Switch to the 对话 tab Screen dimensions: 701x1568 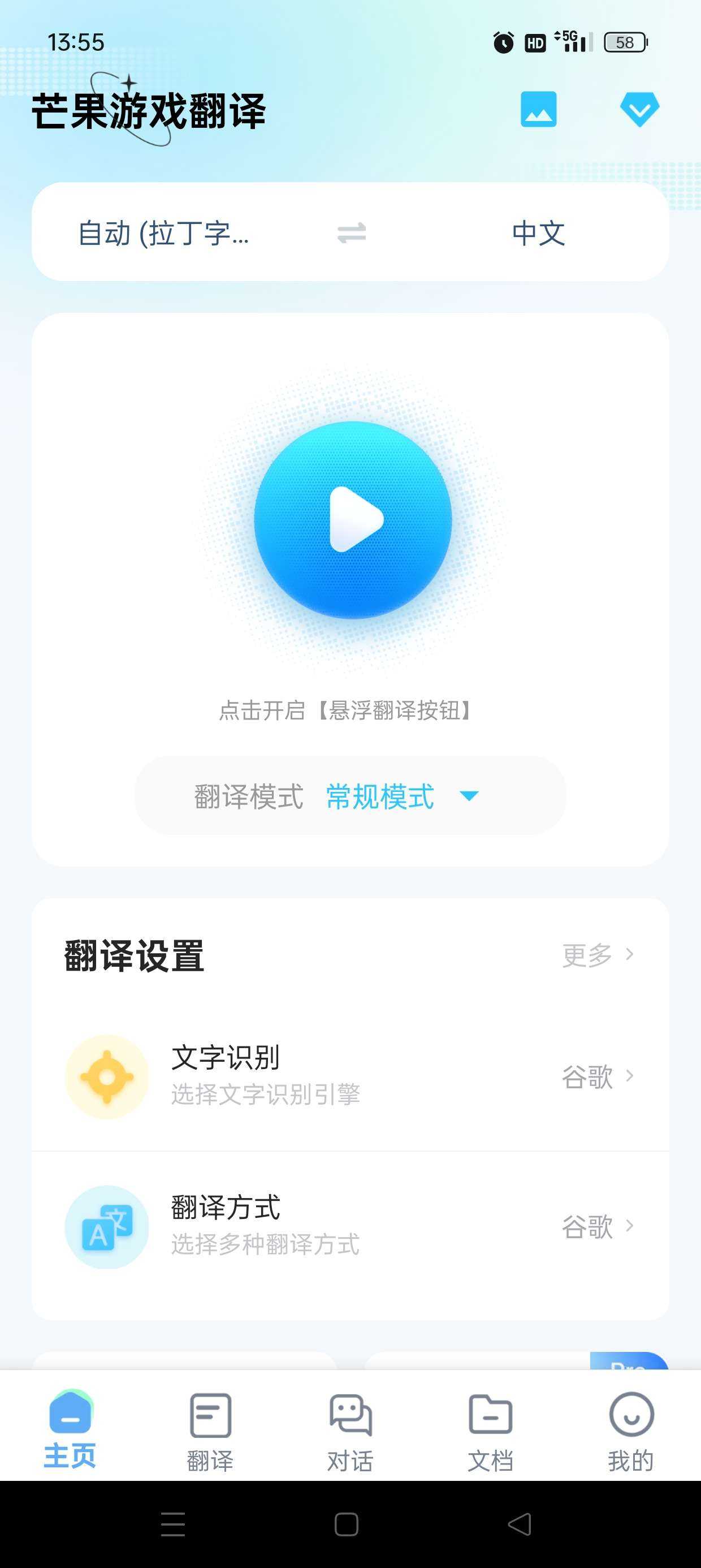click(350, 1431)
